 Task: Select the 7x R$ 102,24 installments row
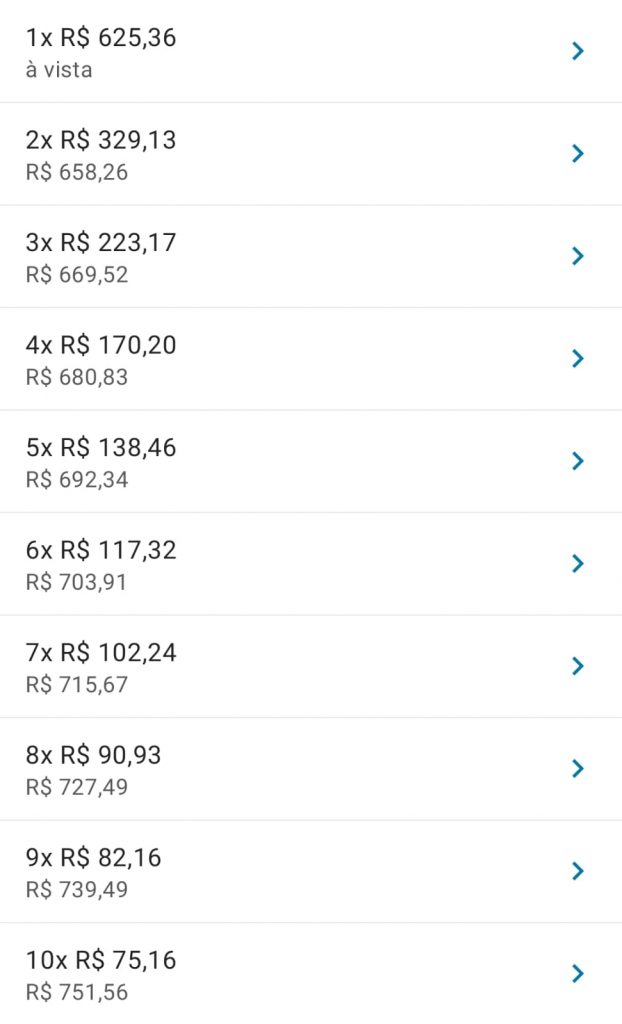tap(311, 667)
